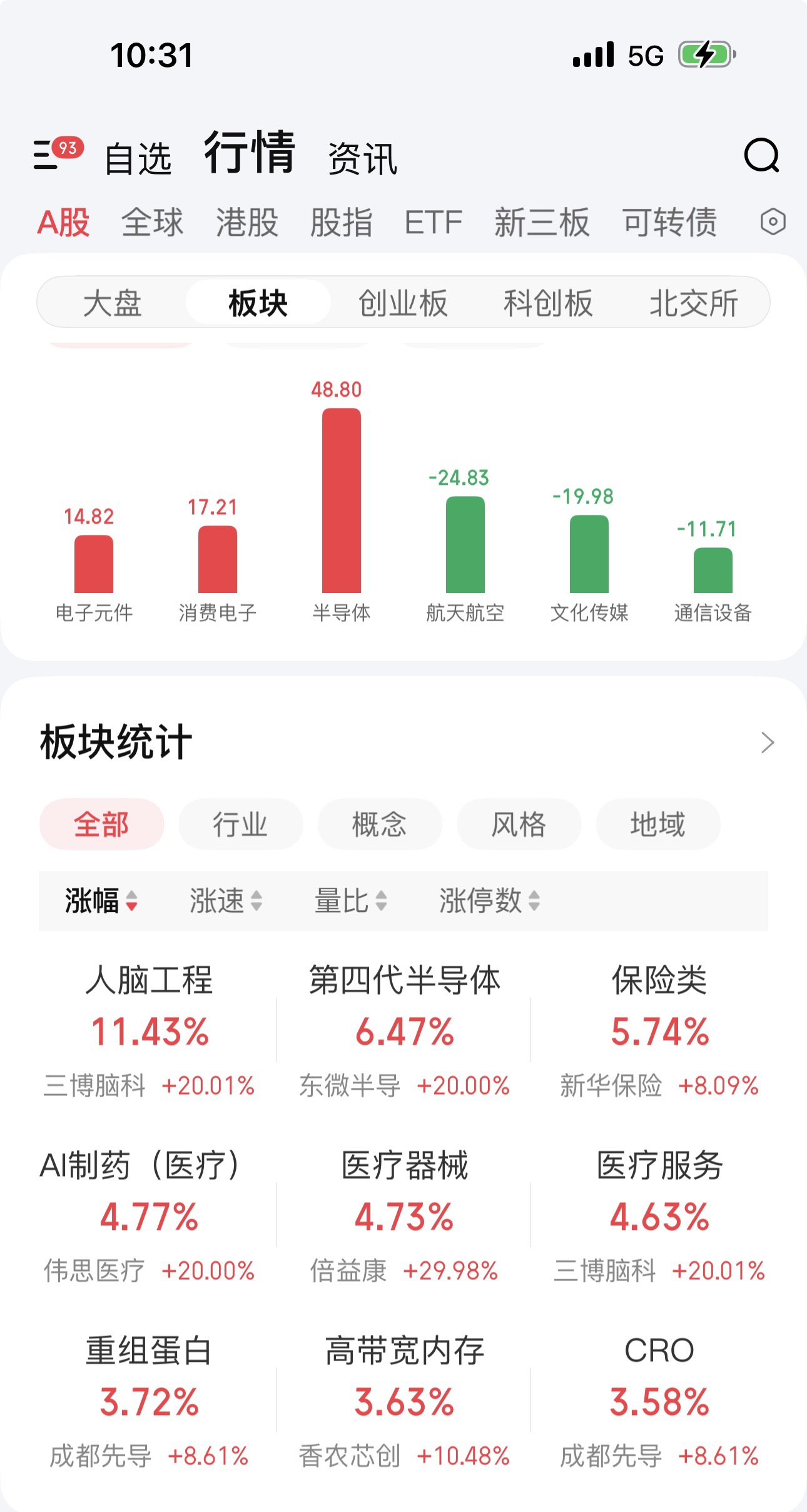View the 医疗器械 sector card
The height and width of the screenshot is (1512, 807).
(404, 1214)
